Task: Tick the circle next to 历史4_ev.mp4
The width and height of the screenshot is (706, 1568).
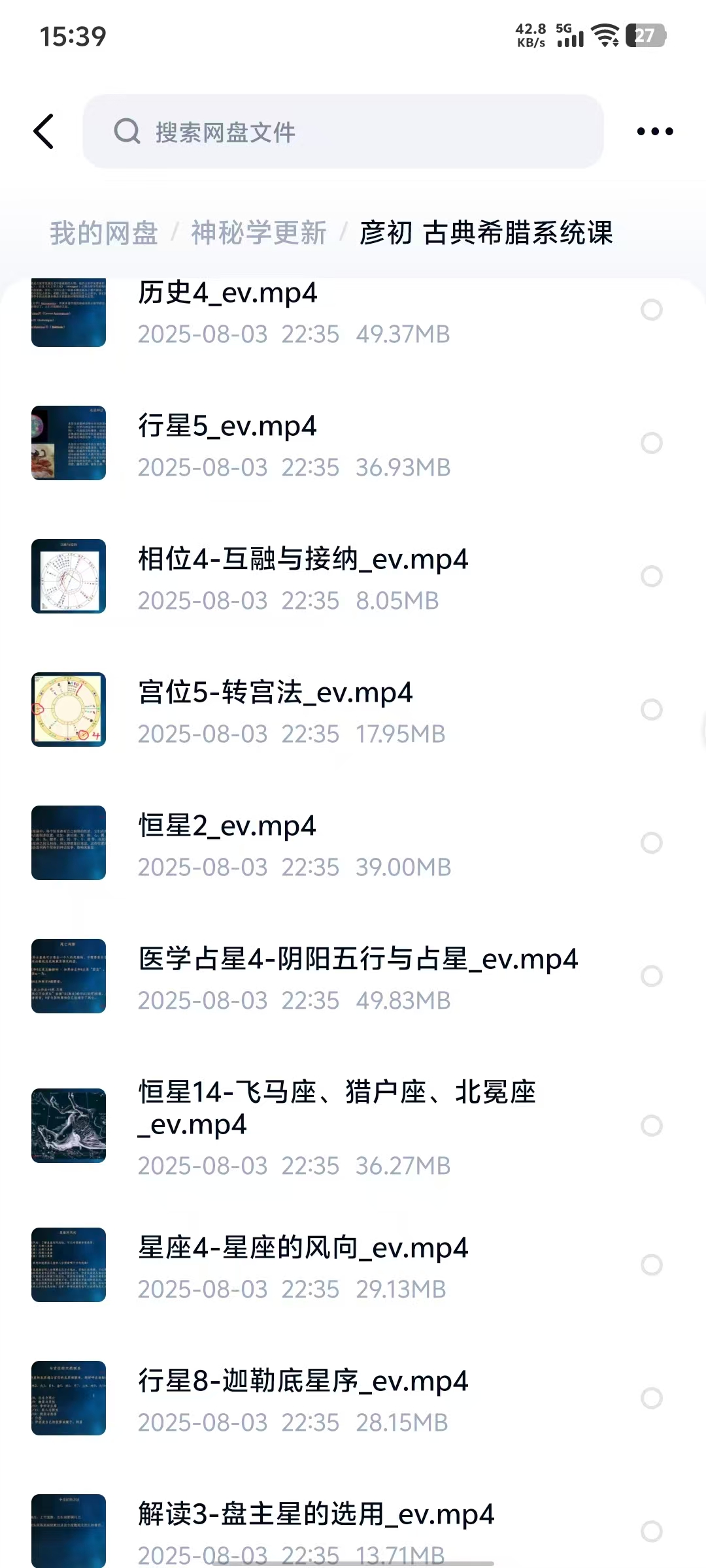Action: [652, 310]
